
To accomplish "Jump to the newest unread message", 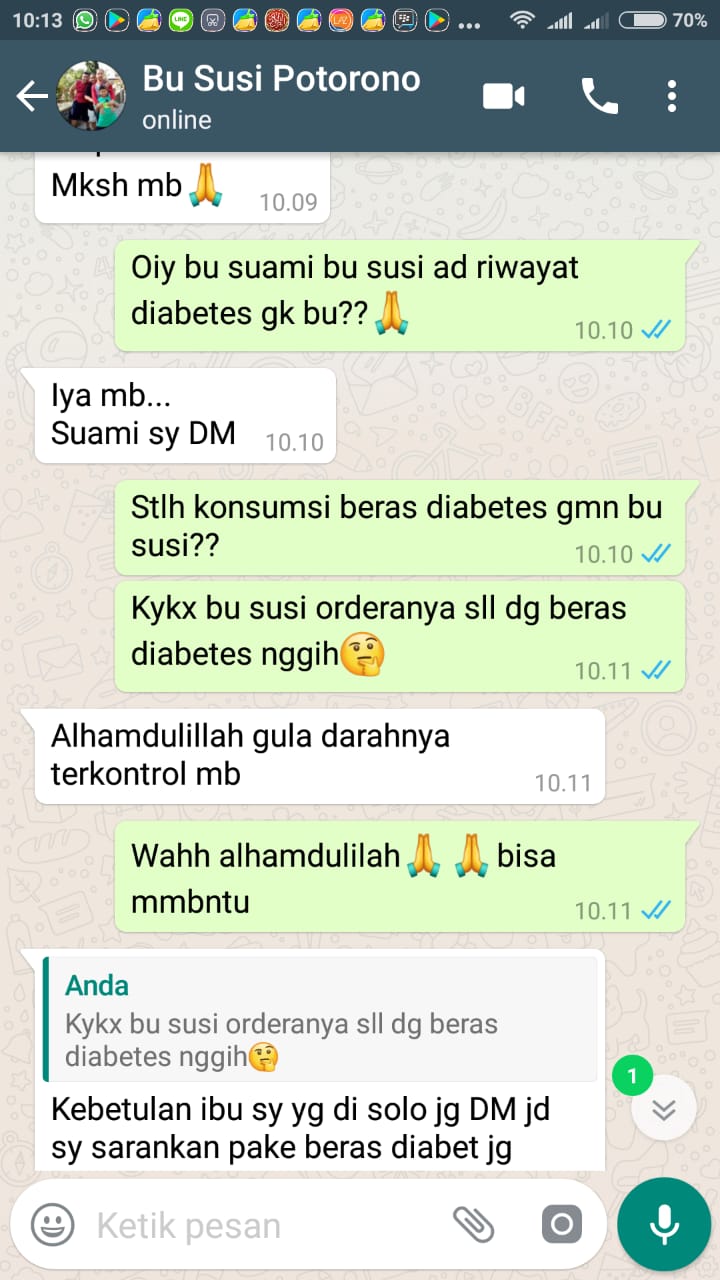I will 663,1108.
